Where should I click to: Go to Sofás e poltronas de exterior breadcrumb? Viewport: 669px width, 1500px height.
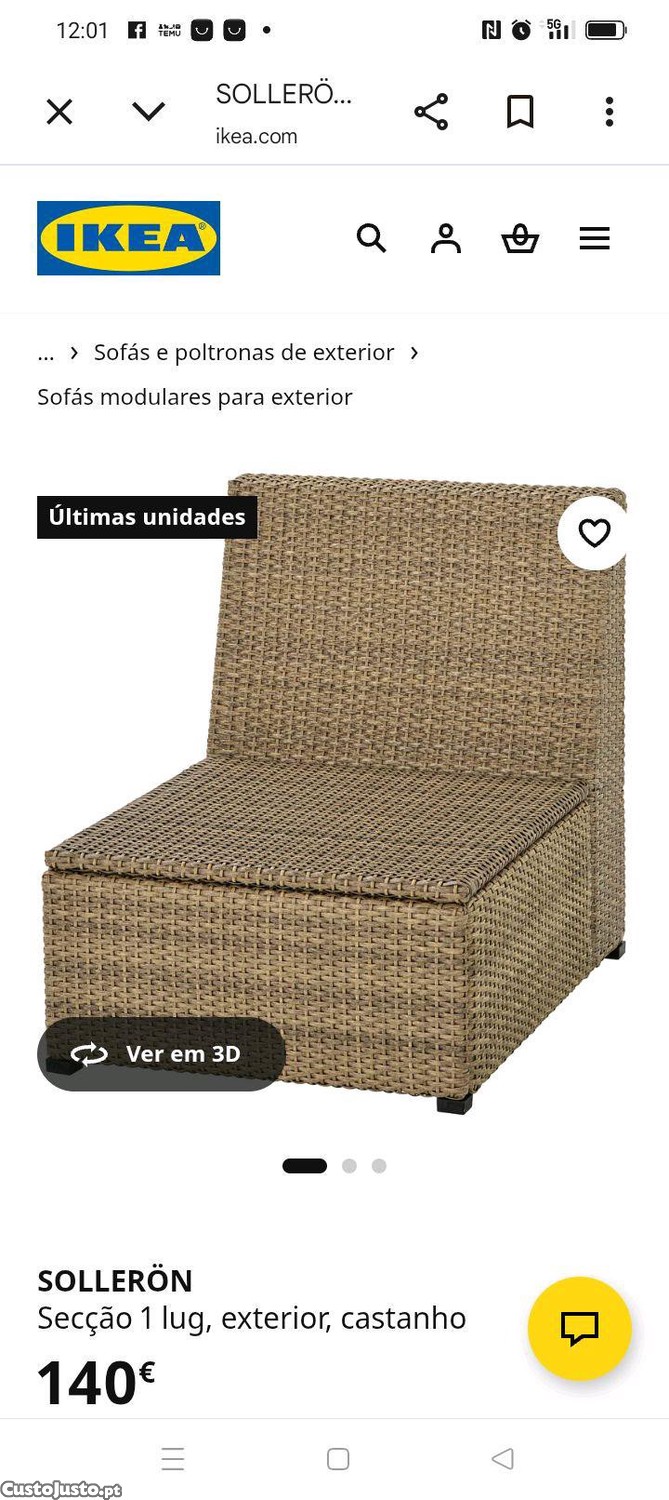click(x=244, y=352)
